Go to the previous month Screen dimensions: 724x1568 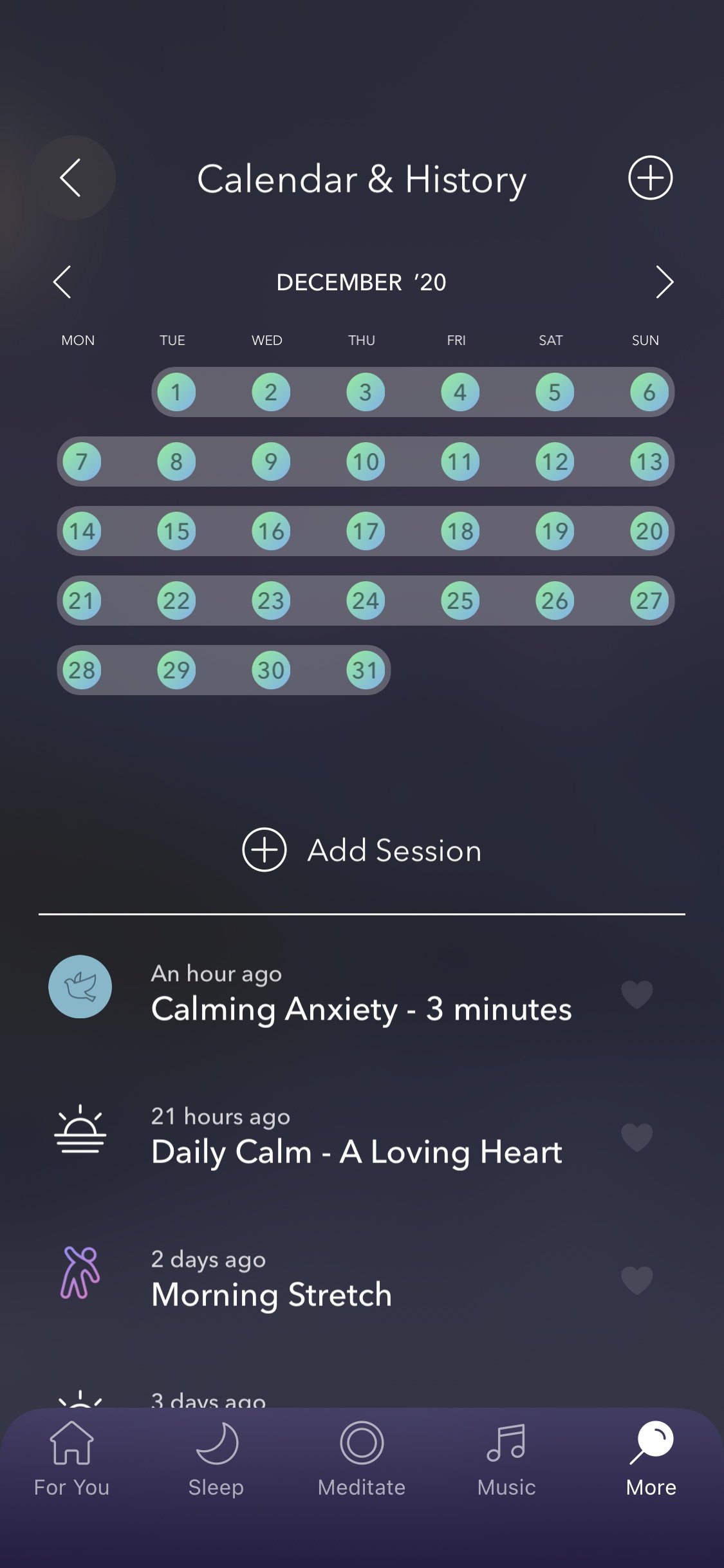coord(62,282)
